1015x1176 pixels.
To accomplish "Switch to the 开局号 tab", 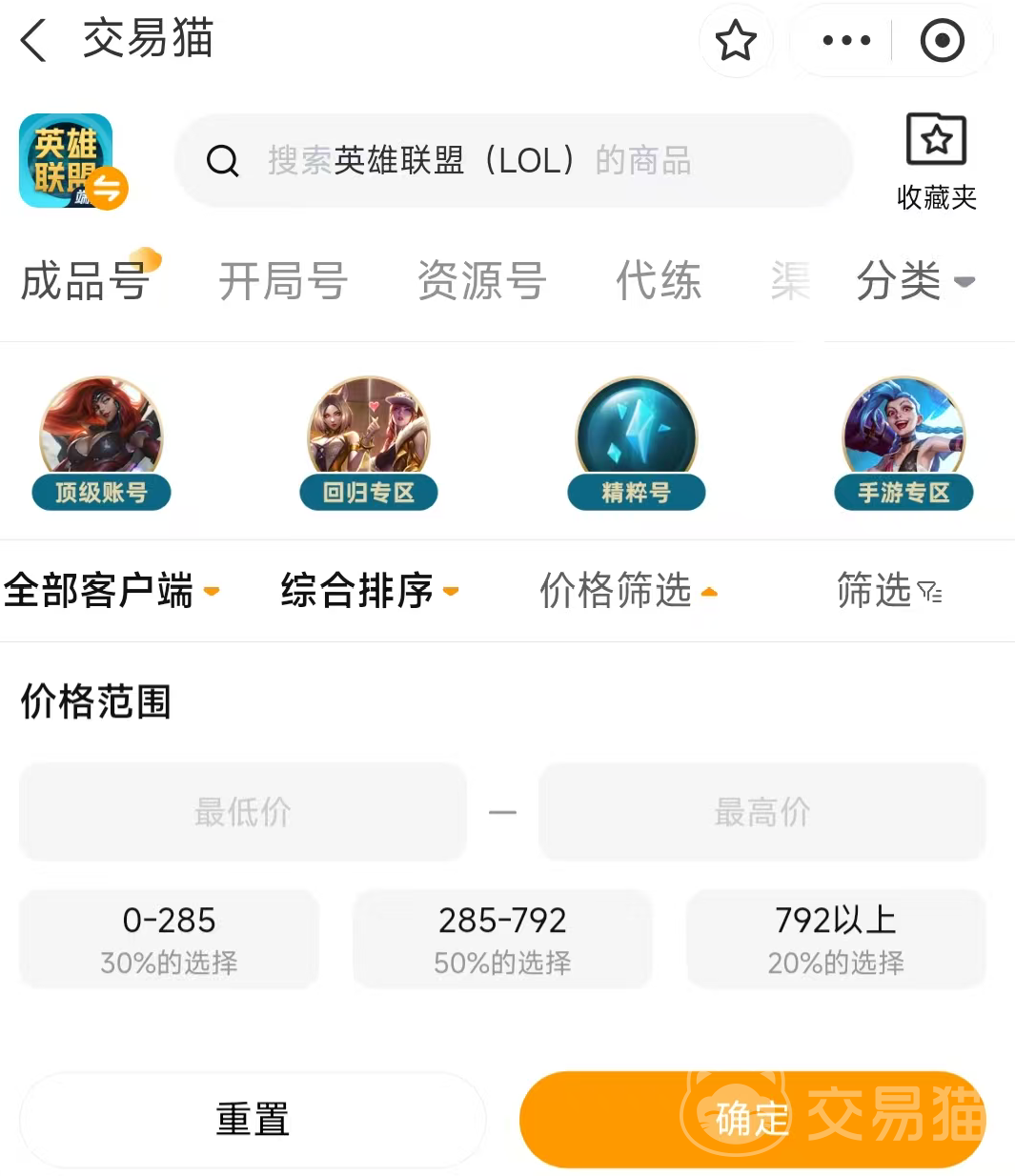I will coord(282,281).
